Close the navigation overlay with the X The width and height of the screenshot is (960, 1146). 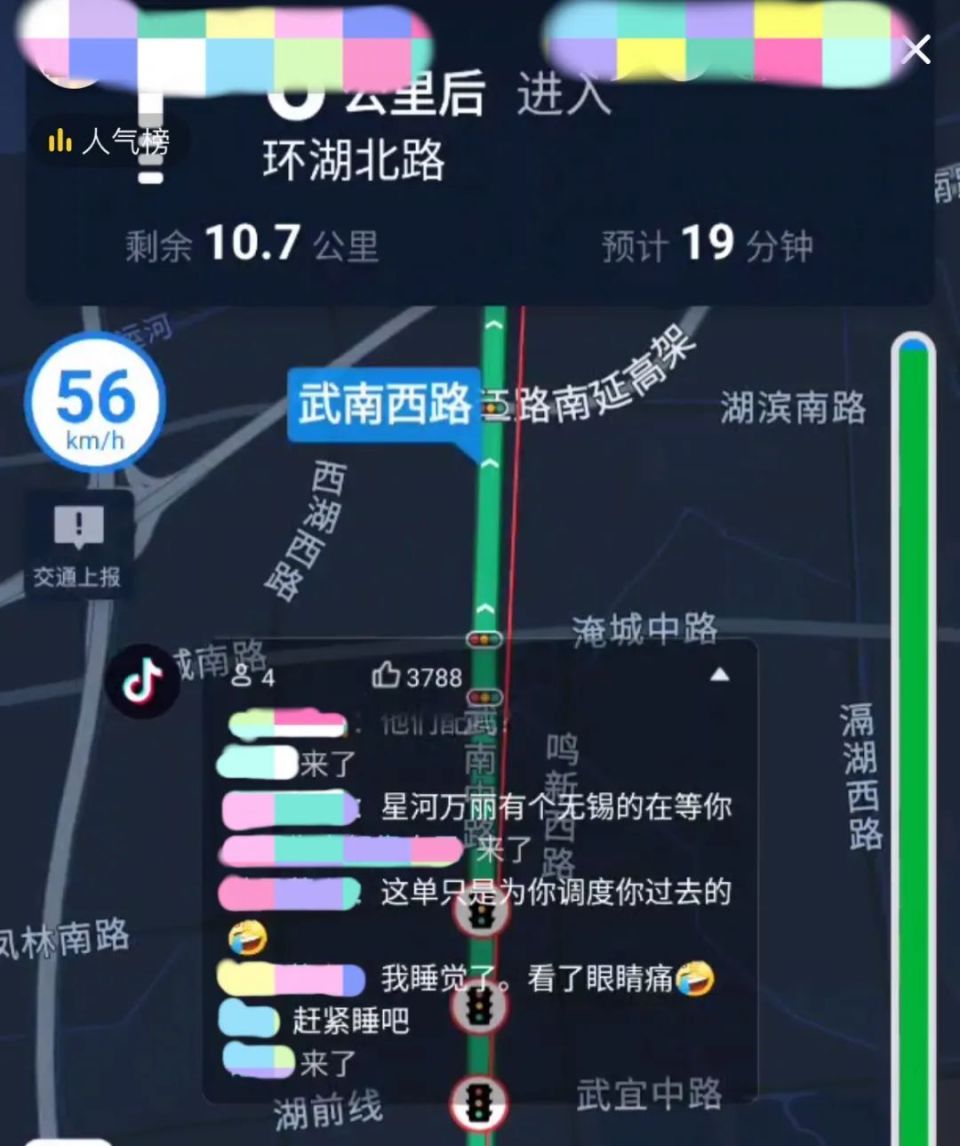[x=915, y=50]
